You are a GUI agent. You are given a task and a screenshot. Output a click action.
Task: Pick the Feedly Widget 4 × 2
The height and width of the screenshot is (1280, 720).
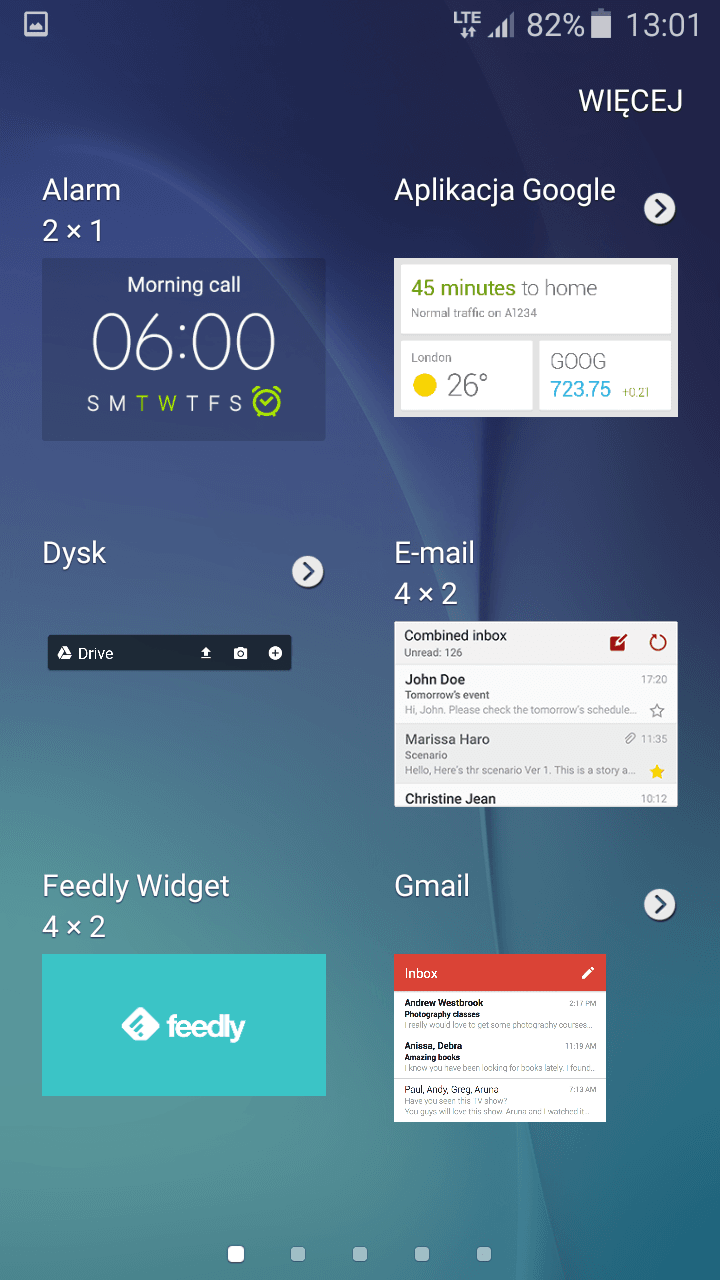(x=184, y=1025)
